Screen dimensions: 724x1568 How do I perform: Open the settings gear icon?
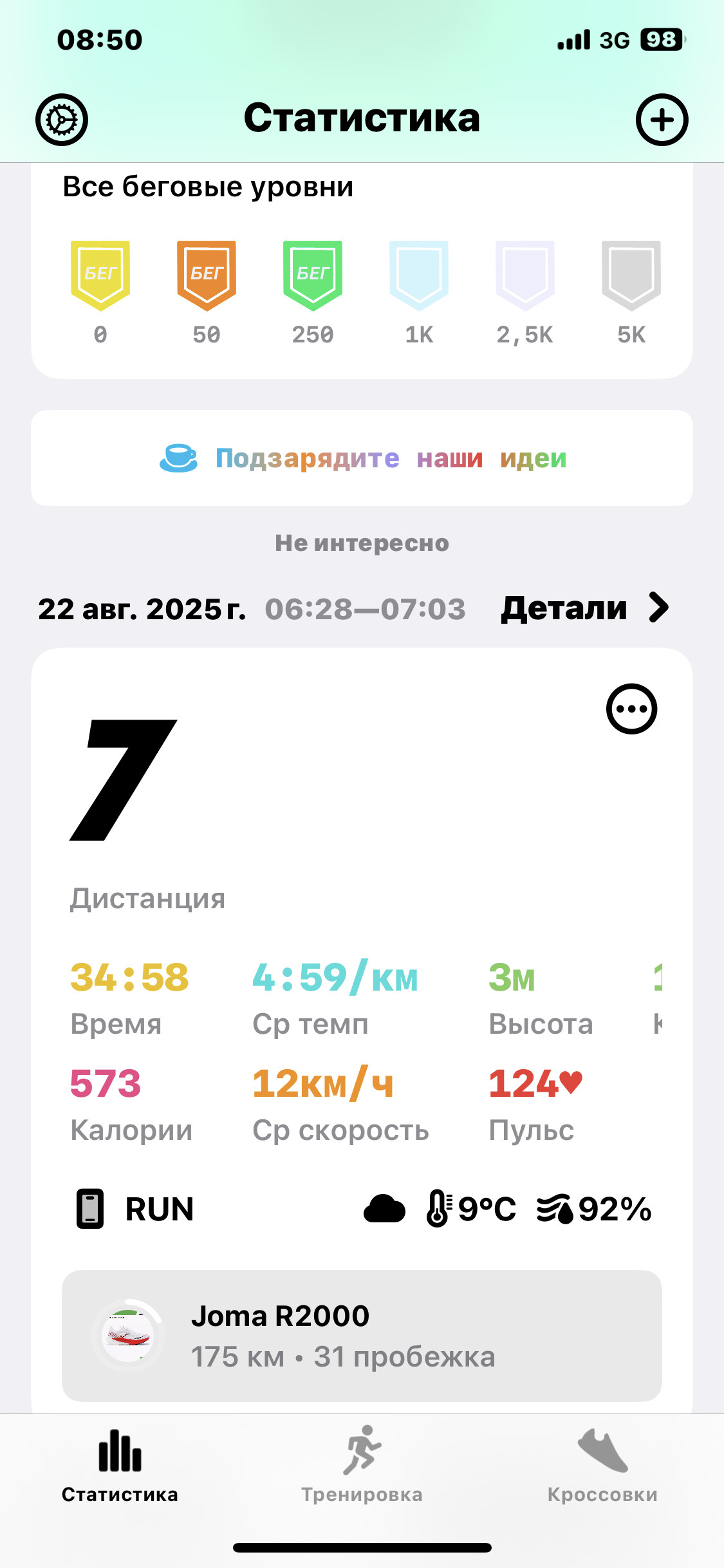pos(61,120)
